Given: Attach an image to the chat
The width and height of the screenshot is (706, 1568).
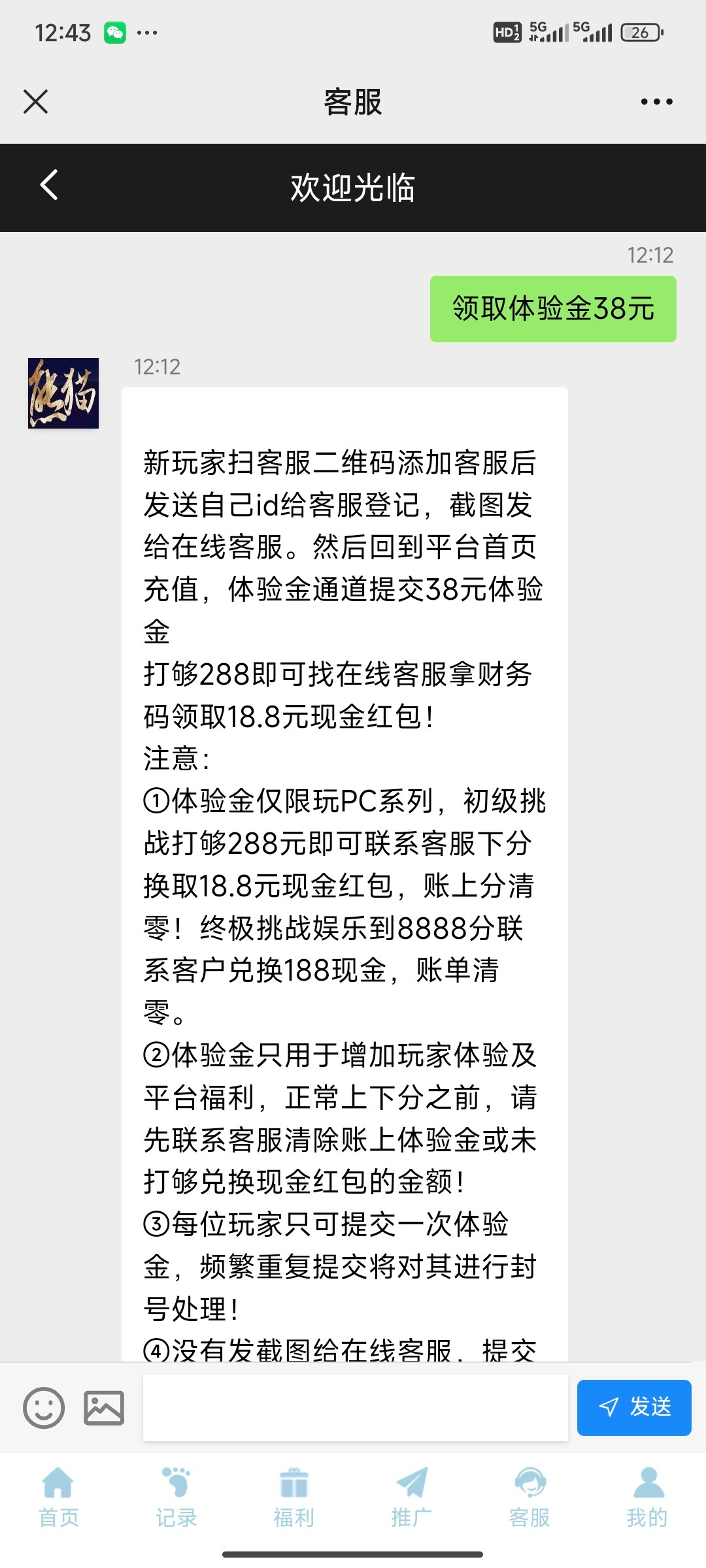Looking at the screenshot, I should point(104,1407).
